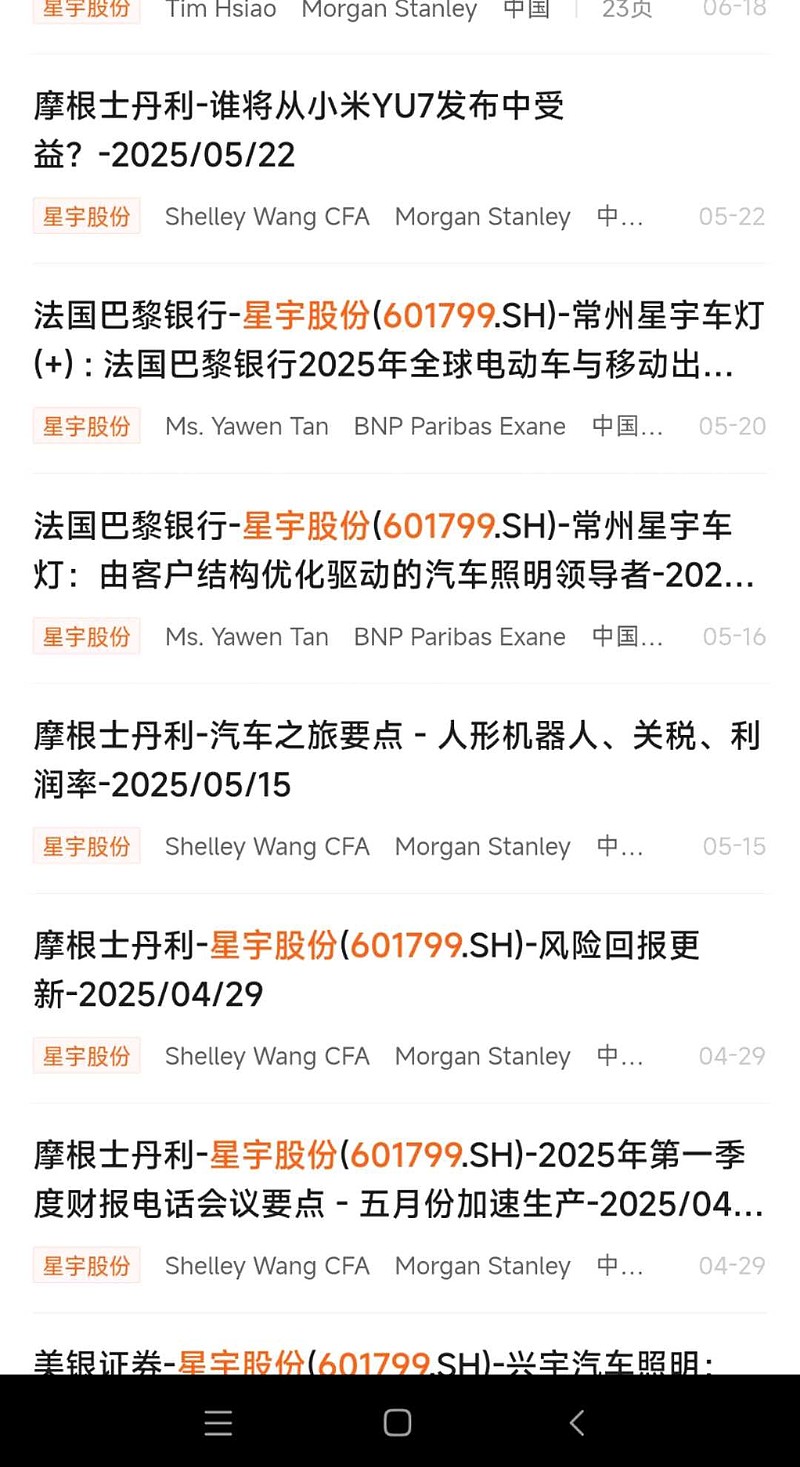Tap BNP Paribas Exane institution name
The width and height of the screenshot is (800, 1467).
(x=459, y=426)
